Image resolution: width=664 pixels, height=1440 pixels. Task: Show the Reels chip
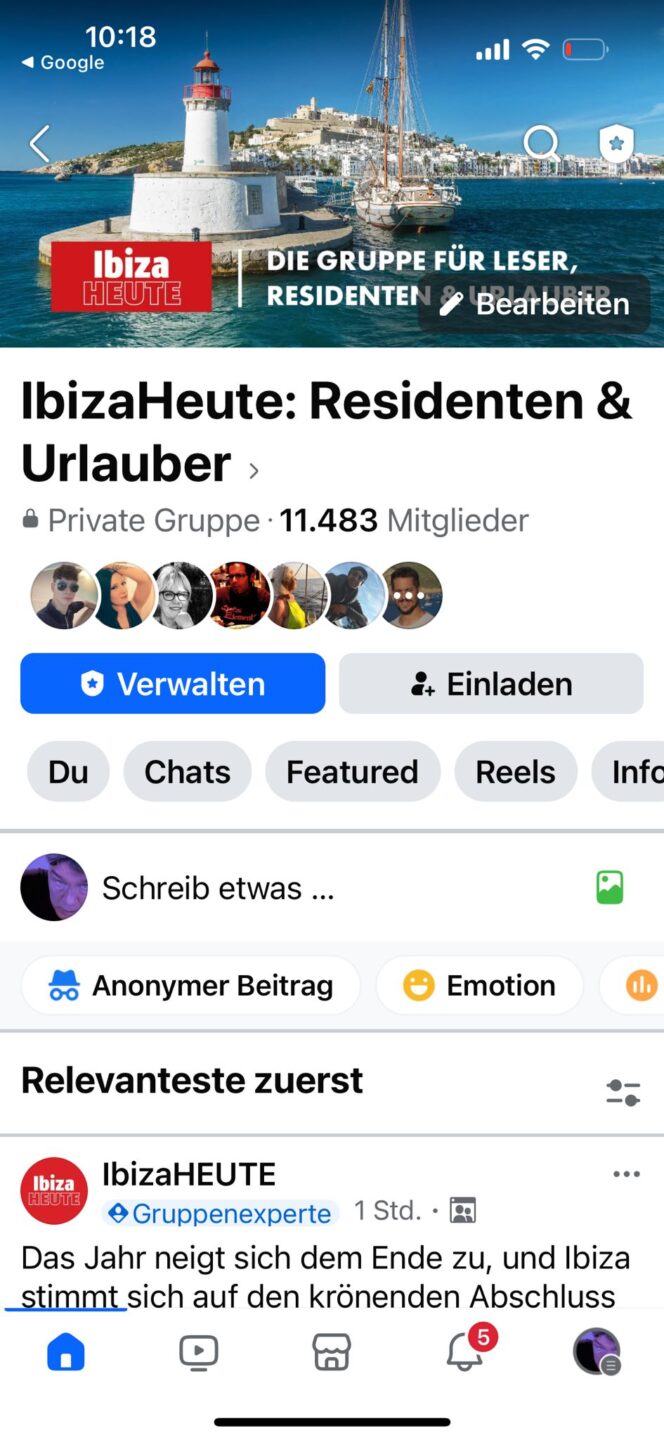pos(515,772)
